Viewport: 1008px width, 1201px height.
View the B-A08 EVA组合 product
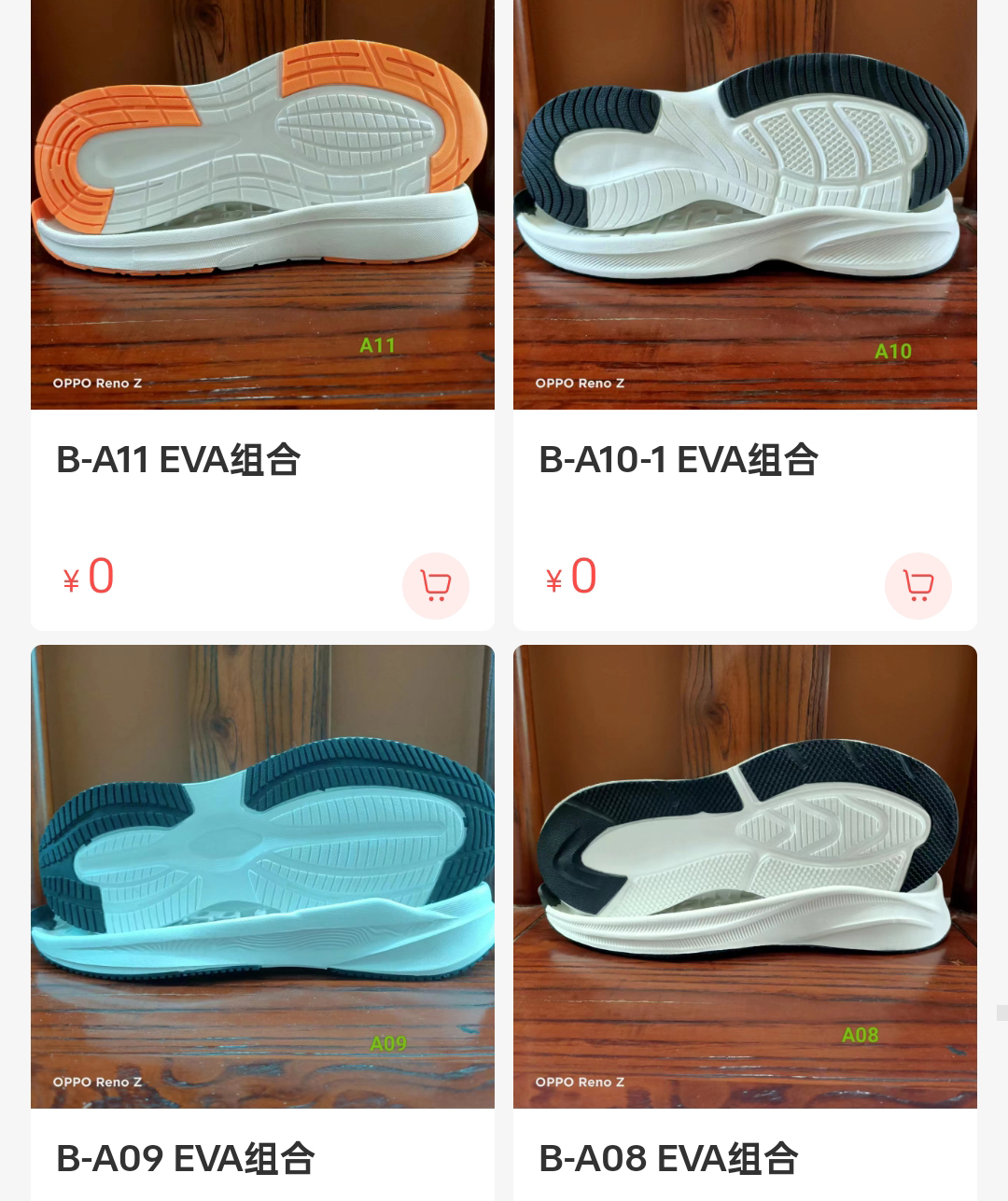click(x=745, y=877)
